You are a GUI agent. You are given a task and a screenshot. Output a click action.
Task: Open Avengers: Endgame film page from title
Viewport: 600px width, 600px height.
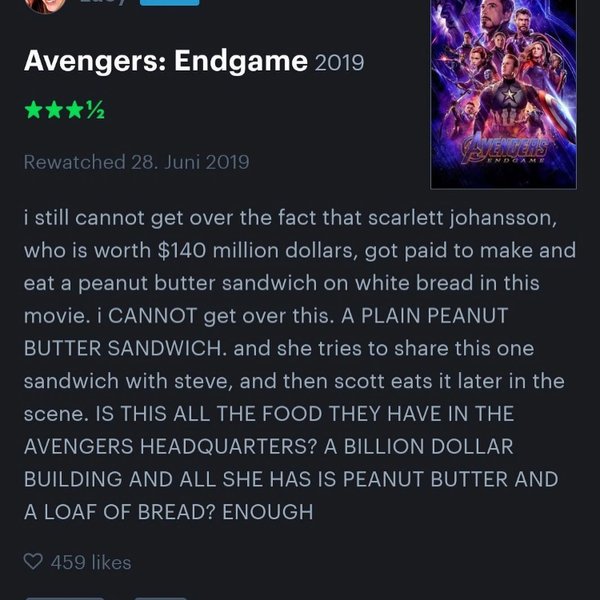[165, 62]
